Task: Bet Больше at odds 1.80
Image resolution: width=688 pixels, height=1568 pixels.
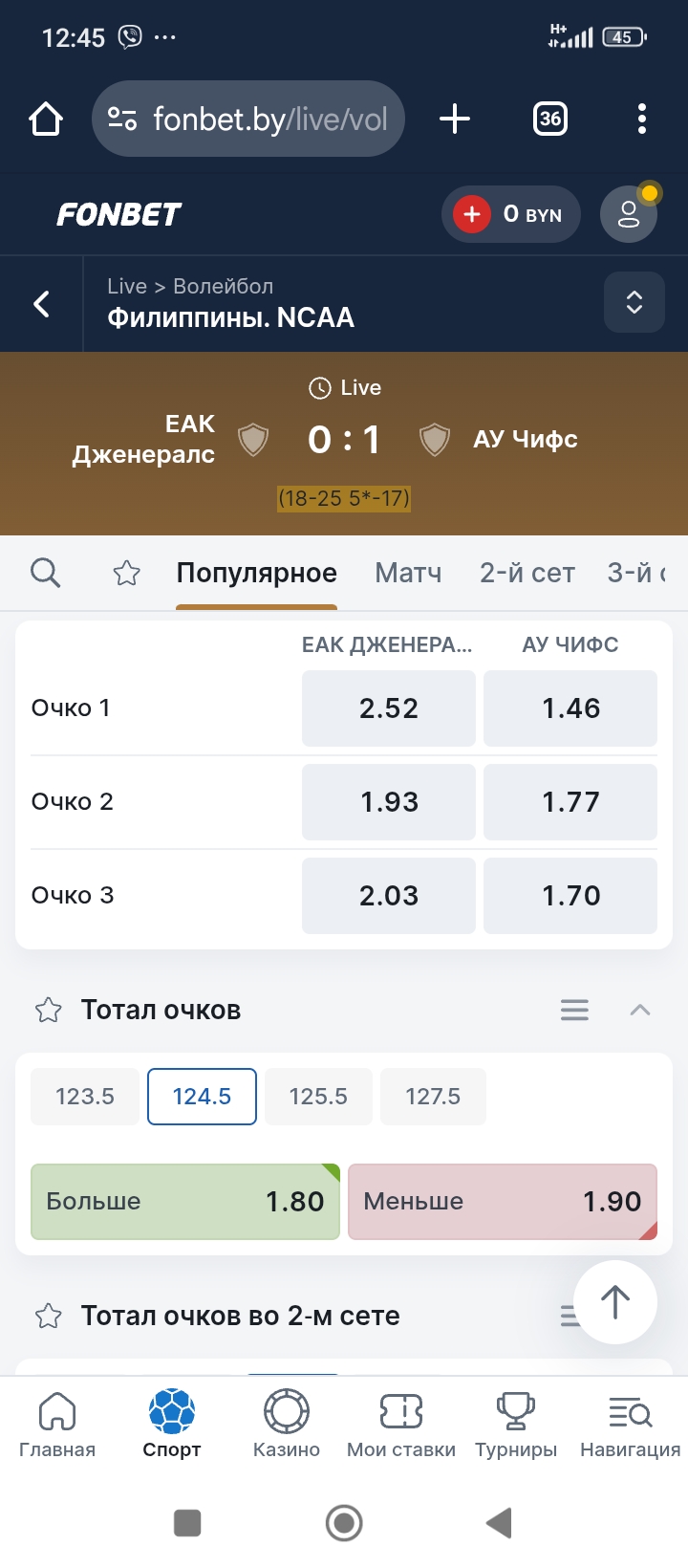Action: tap(184, 1202)
